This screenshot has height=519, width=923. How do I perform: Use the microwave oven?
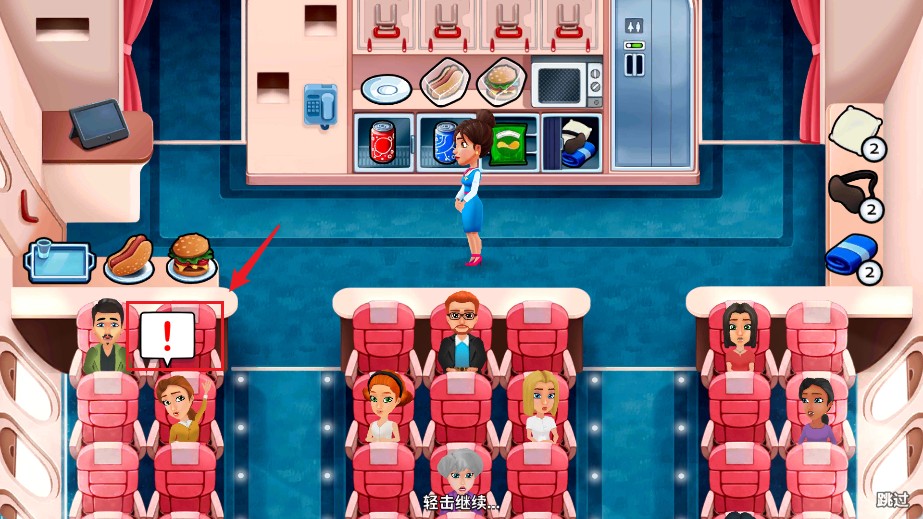coord(565,85)
